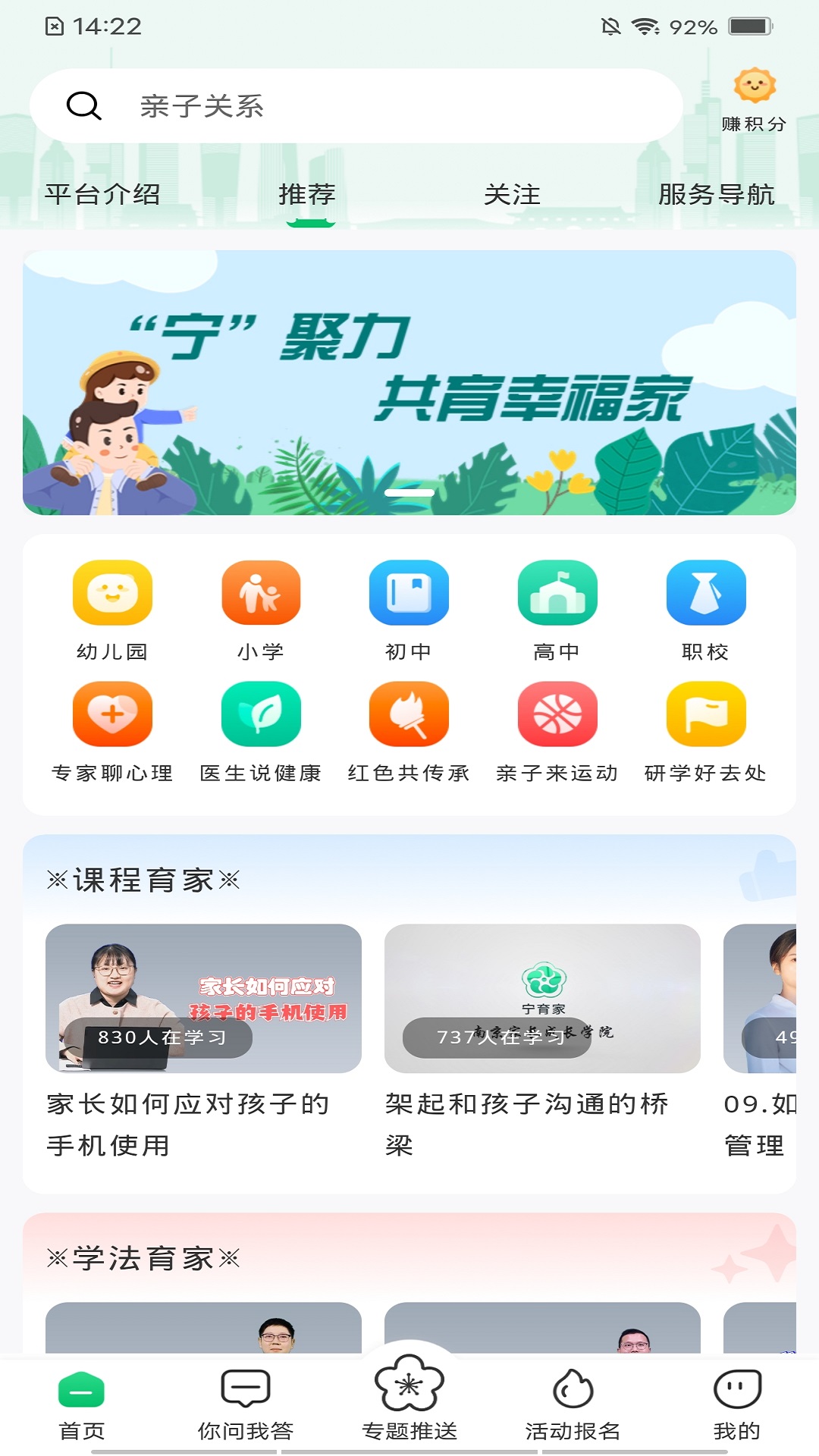Screen dimensions: 819x1456
Task: Tap the search bar showing 亲子关系
Action: click(356, 105)
